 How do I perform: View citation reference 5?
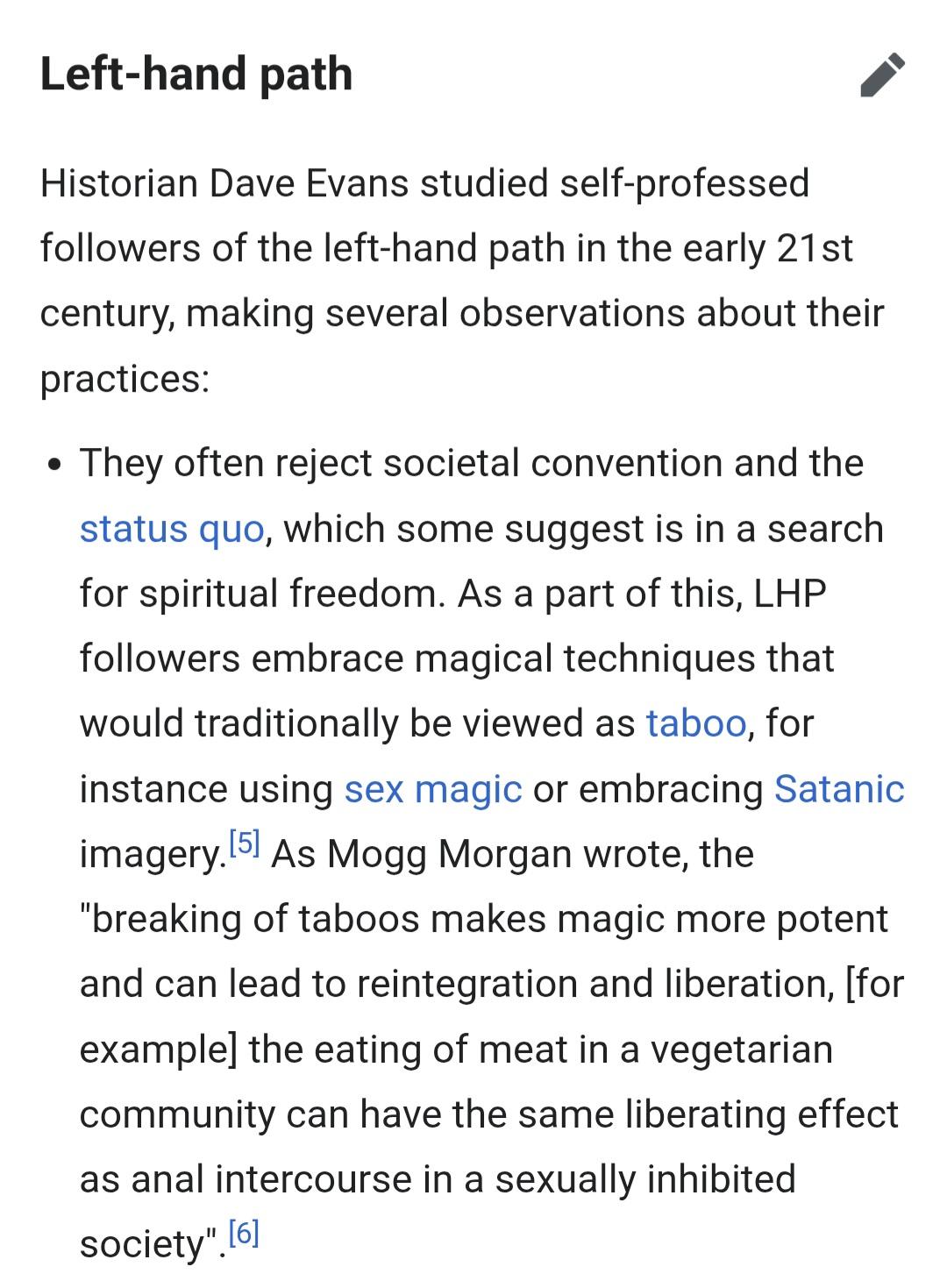coord(244,843)
